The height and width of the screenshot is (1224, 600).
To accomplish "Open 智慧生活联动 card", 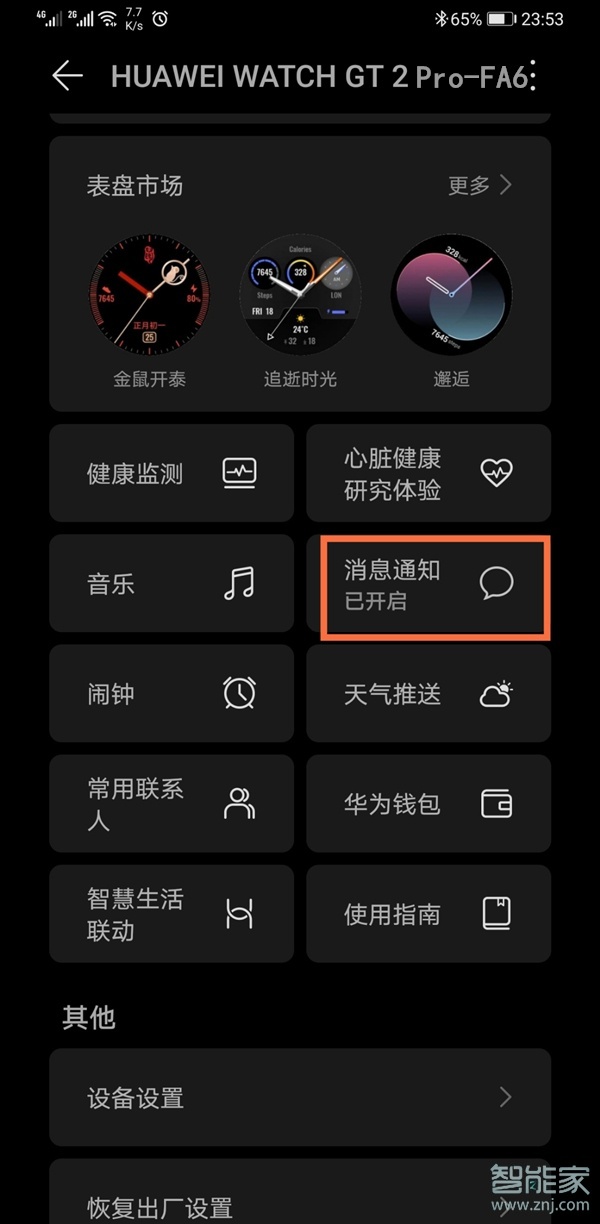I will pos(171,913).
